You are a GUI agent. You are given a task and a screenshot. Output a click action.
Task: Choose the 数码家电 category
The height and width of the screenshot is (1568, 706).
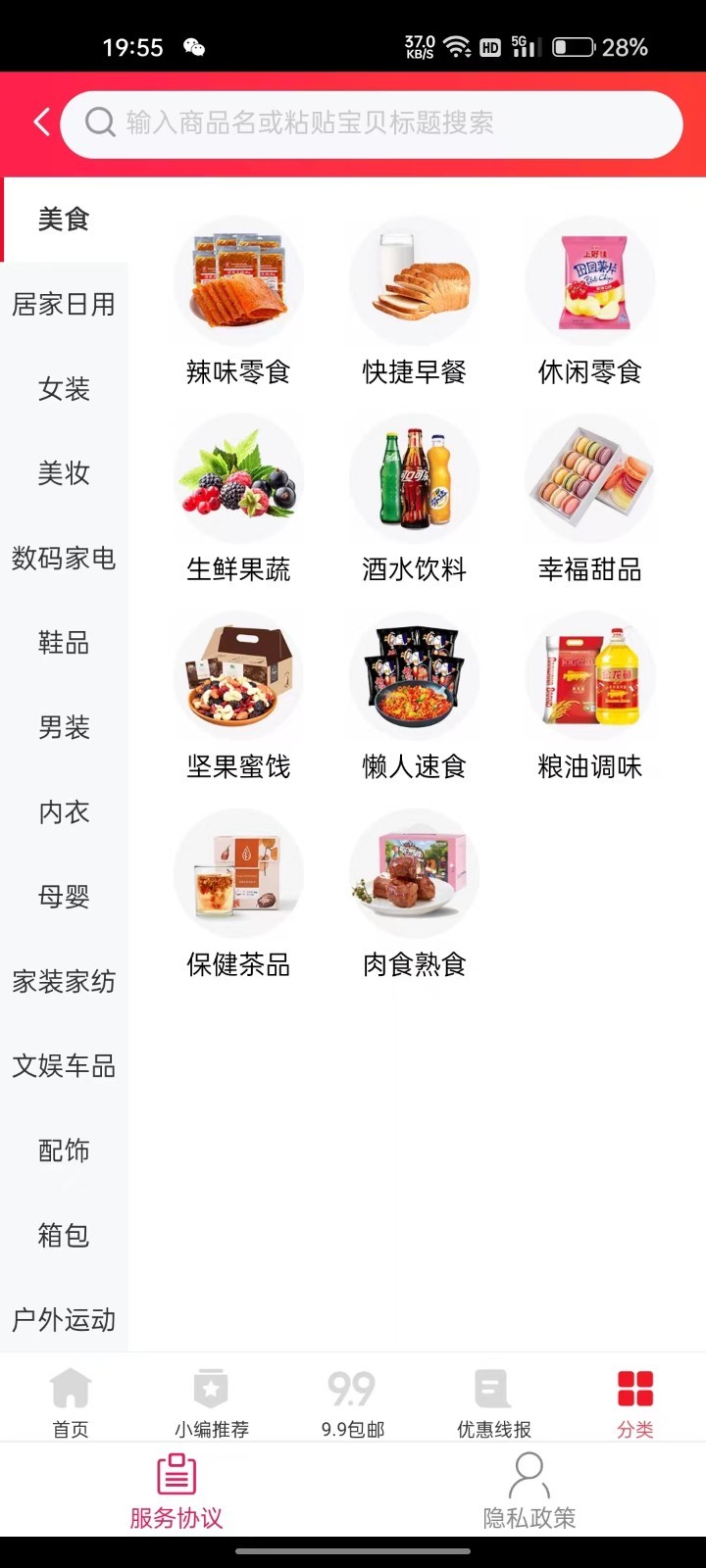64,559
